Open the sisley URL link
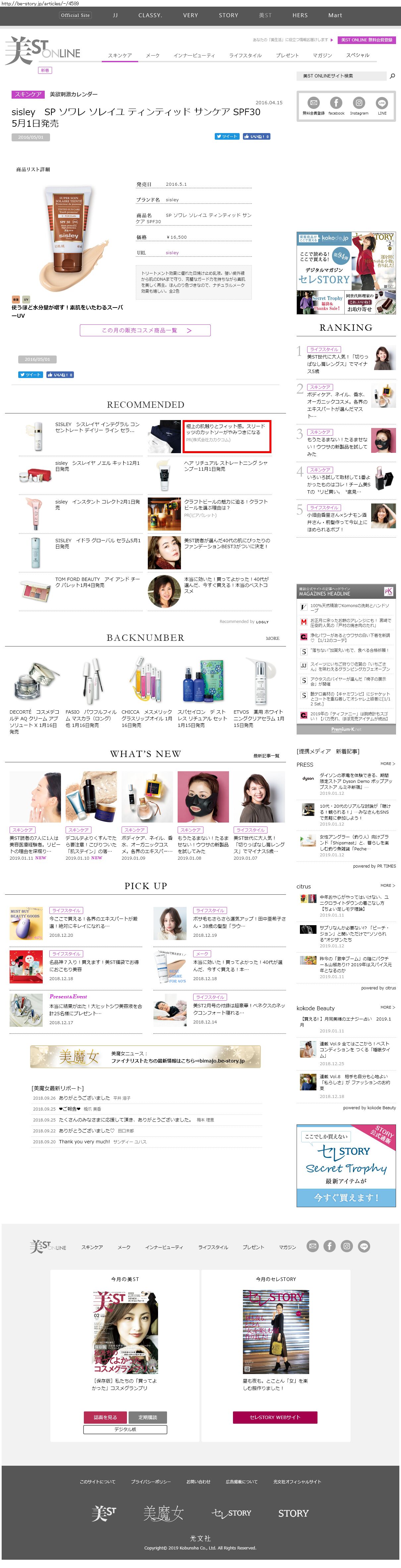 [172, 253]
